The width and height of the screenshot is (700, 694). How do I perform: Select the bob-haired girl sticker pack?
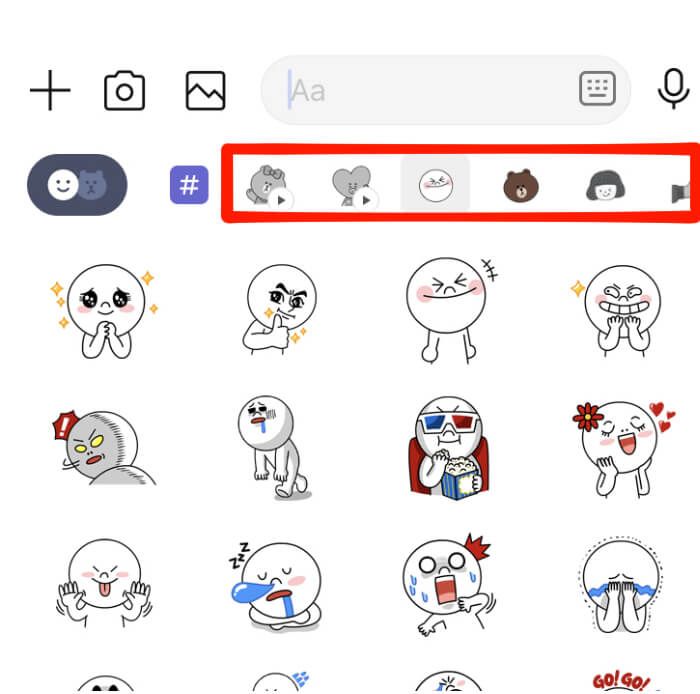pos(604,186)
